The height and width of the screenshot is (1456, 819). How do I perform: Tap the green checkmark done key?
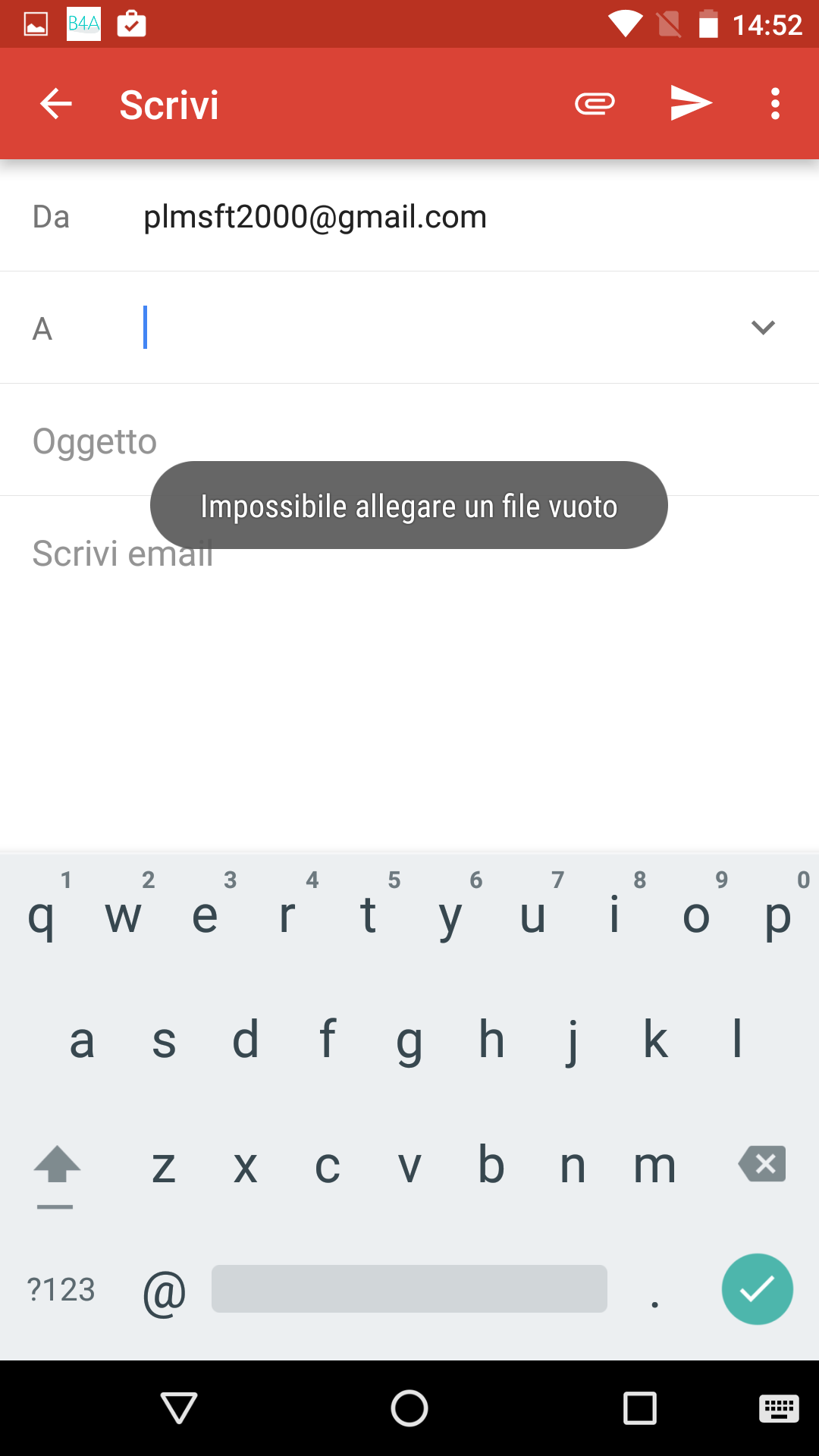[757, 1289]
